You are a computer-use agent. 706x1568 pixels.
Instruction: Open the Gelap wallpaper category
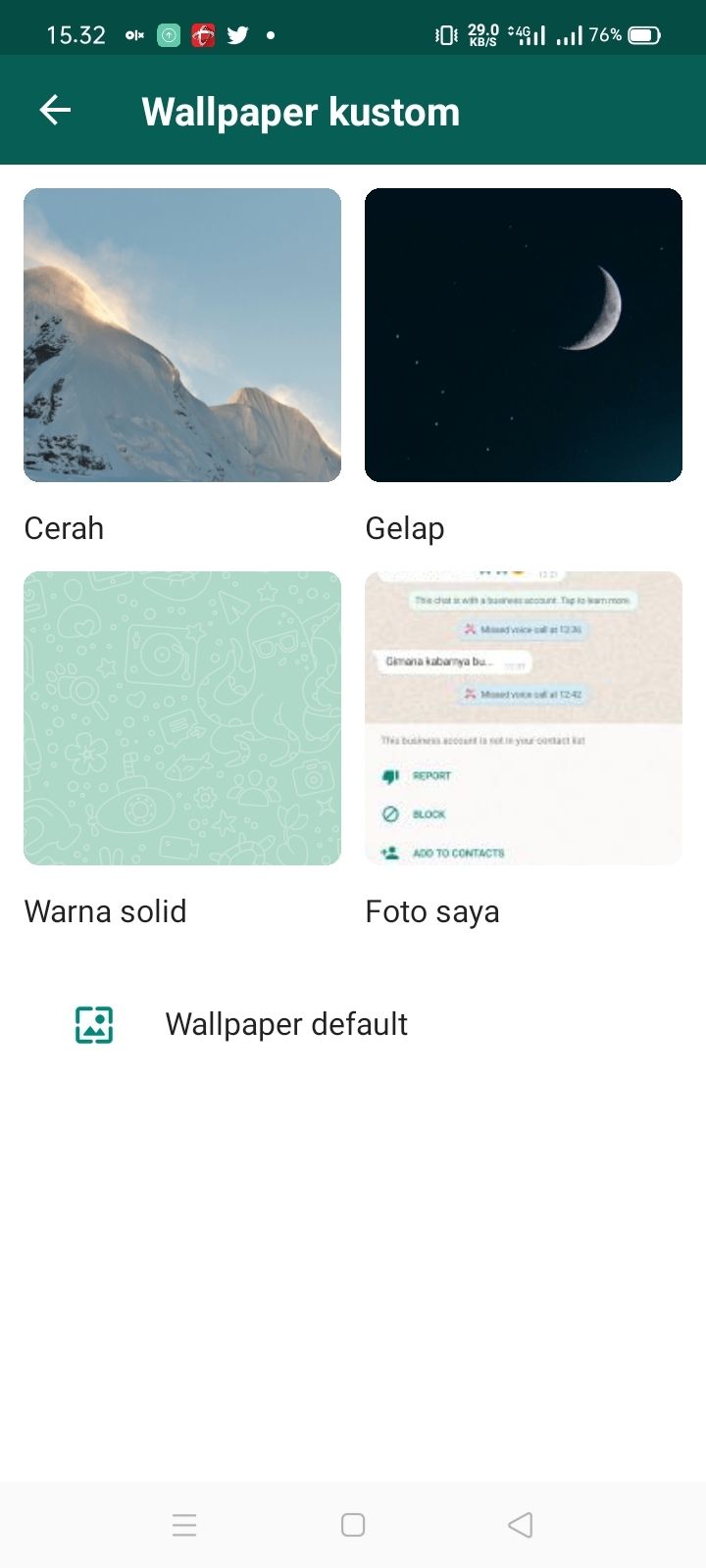point(524,335)
